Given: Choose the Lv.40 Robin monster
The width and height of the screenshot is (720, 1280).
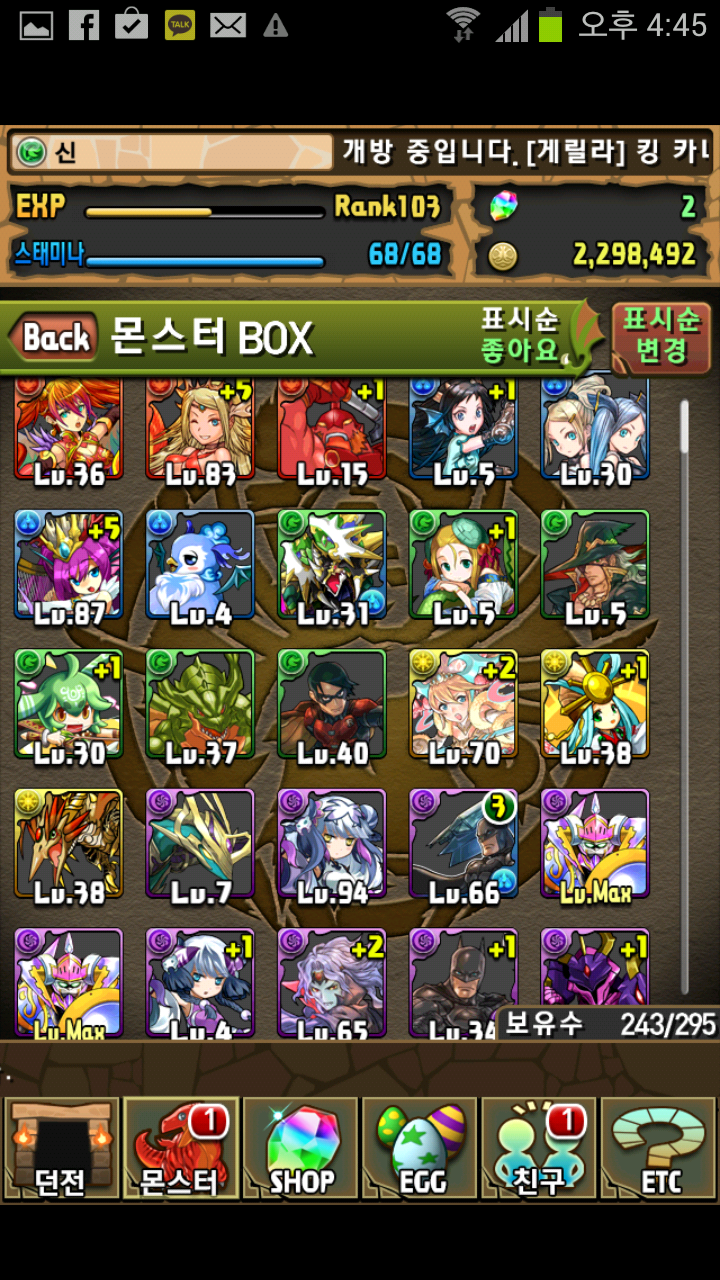Looking at the screenshot, I should point(332,705).
